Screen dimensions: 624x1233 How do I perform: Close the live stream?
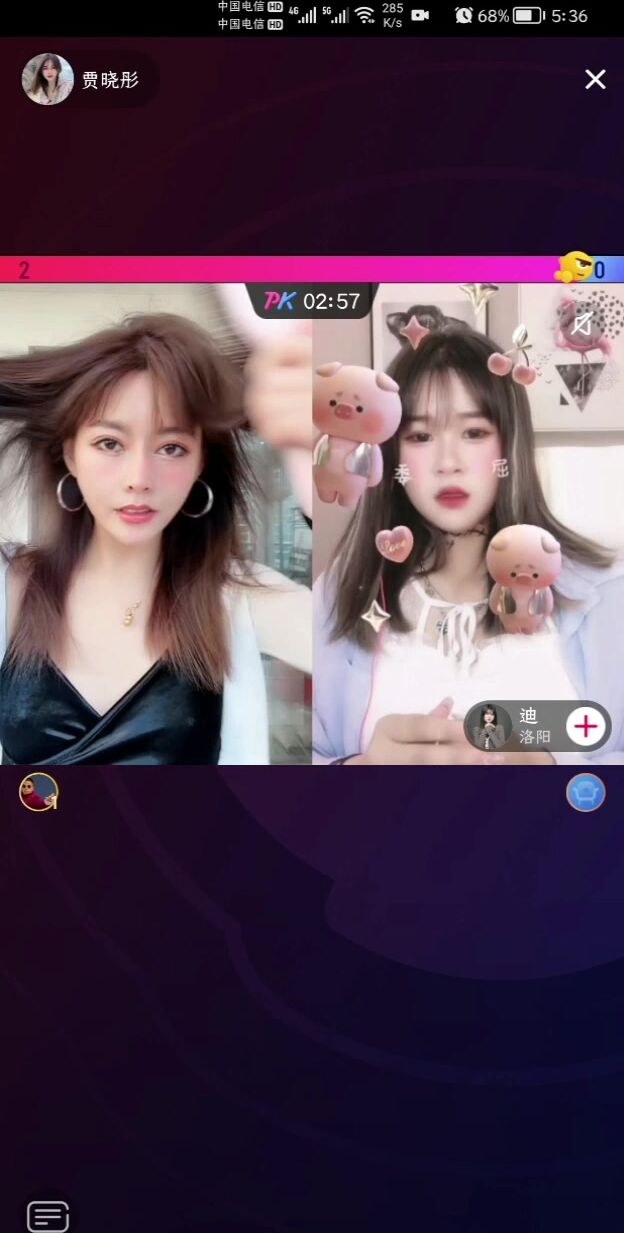595,80
